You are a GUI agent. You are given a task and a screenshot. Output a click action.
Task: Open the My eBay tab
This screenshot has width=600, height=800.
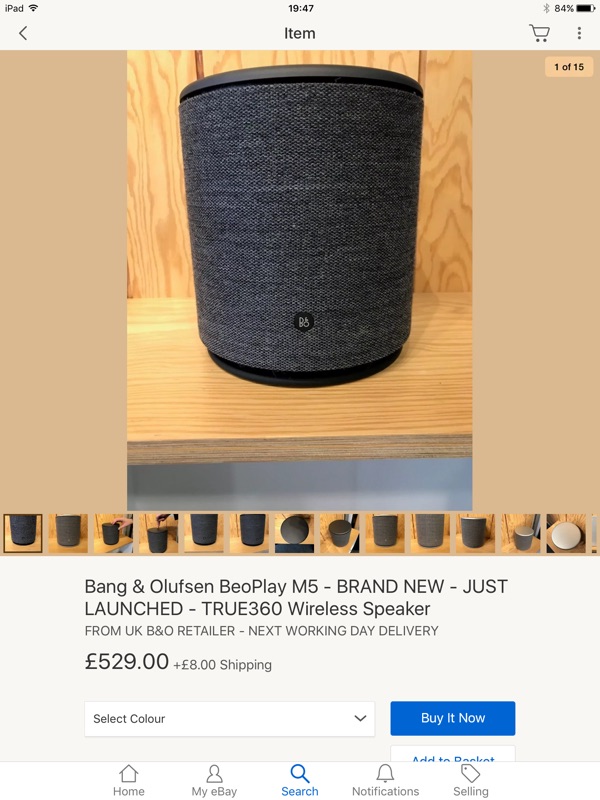coord(214,780)
